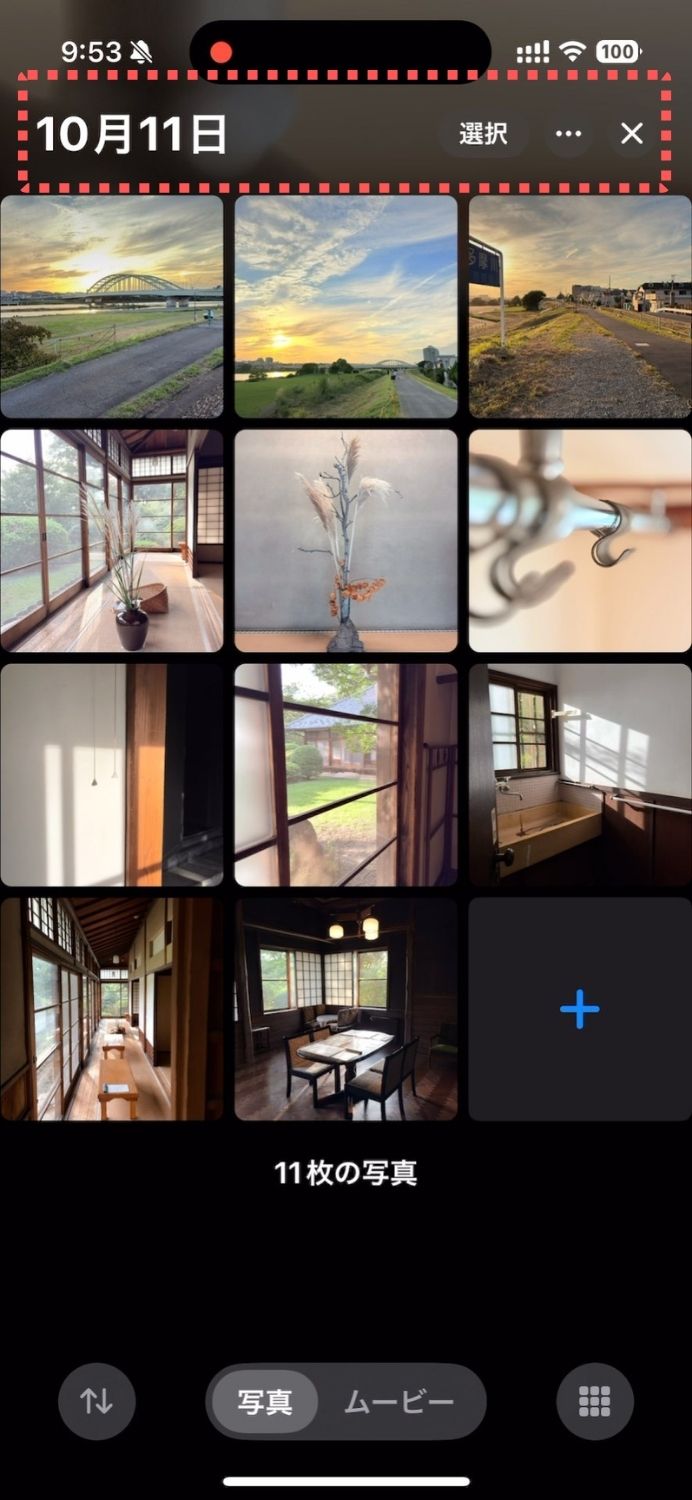Open the garden view through window photo
This screenshot has height=1500, width=692.
[346, 775]
